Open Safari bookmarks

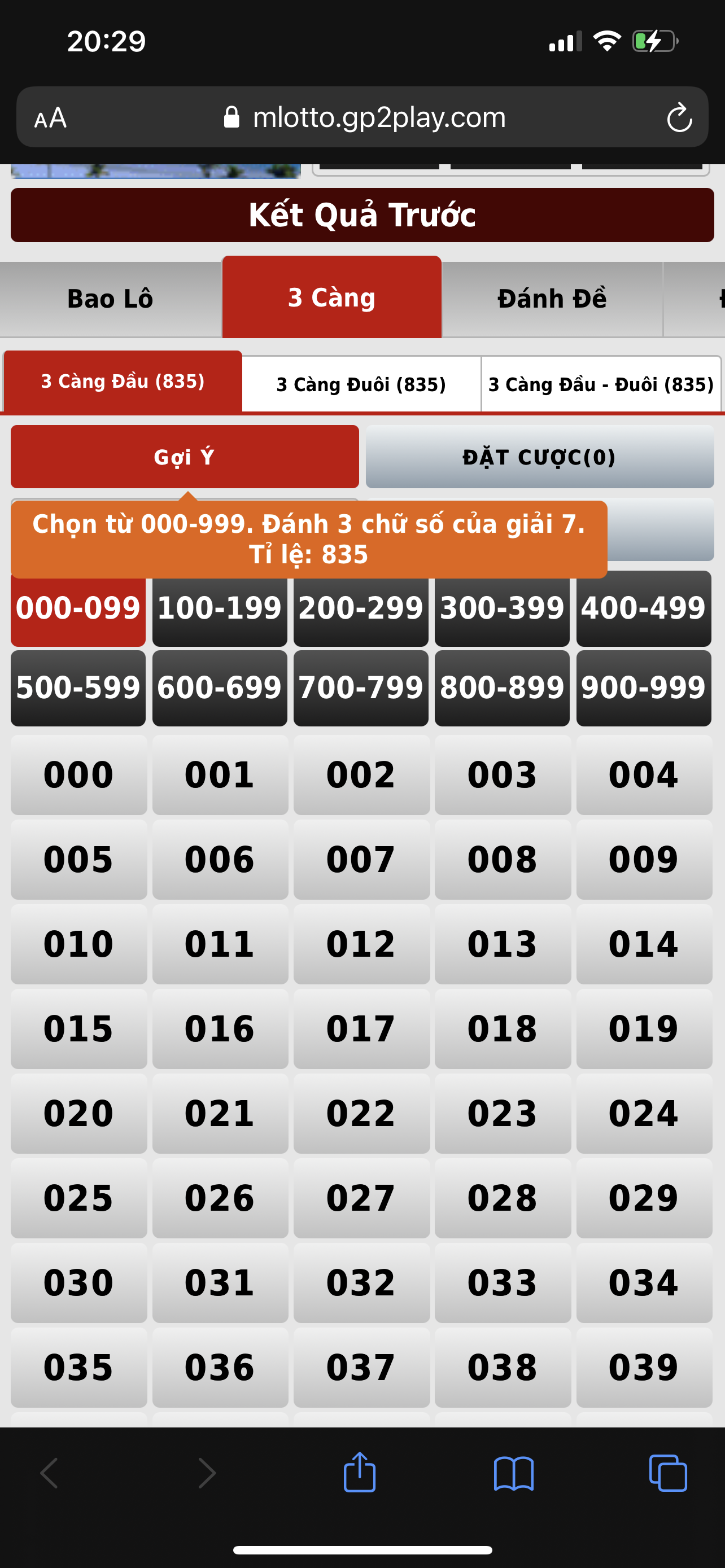514,1474
